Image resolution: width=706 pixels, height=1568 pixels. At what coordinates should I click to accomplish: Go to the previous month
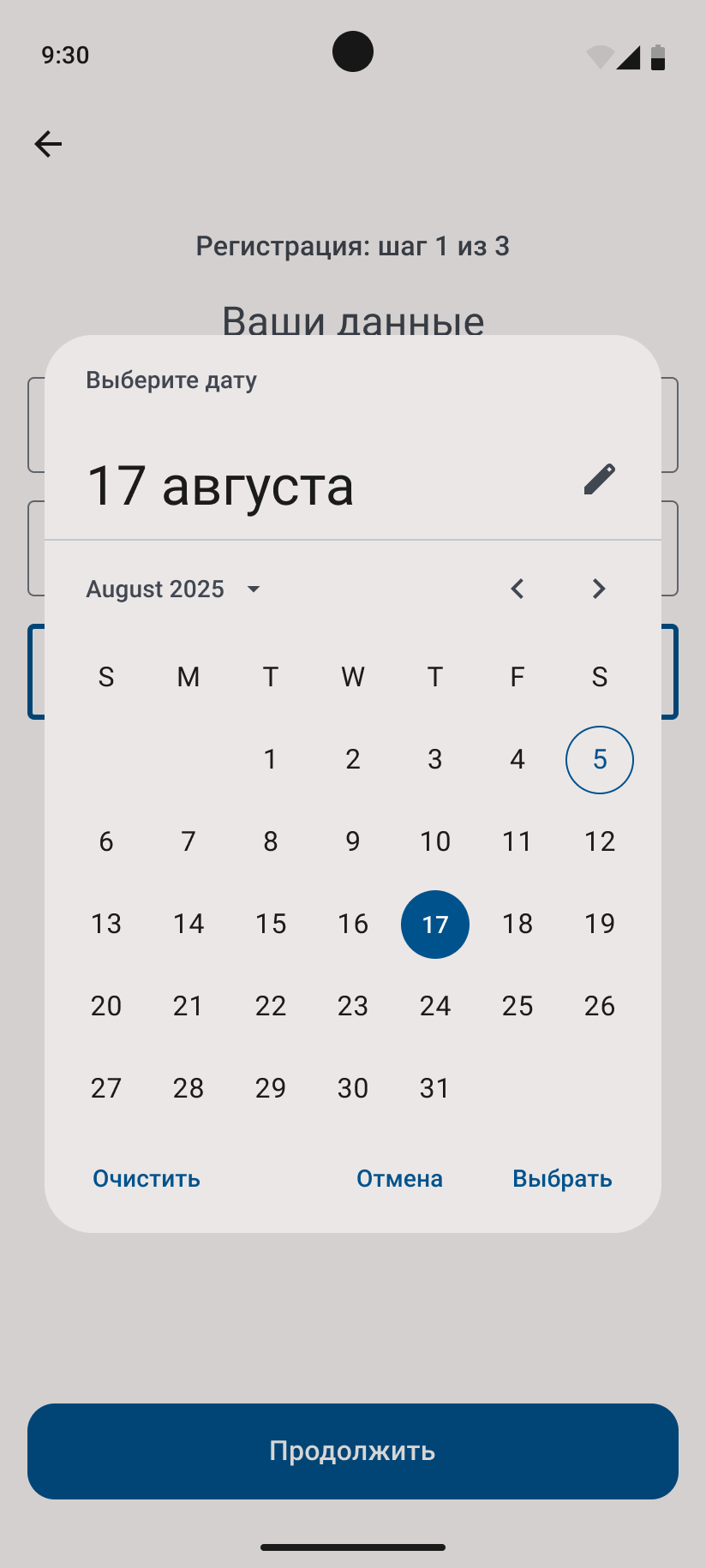pyautogui.click(x=517, y=589)
